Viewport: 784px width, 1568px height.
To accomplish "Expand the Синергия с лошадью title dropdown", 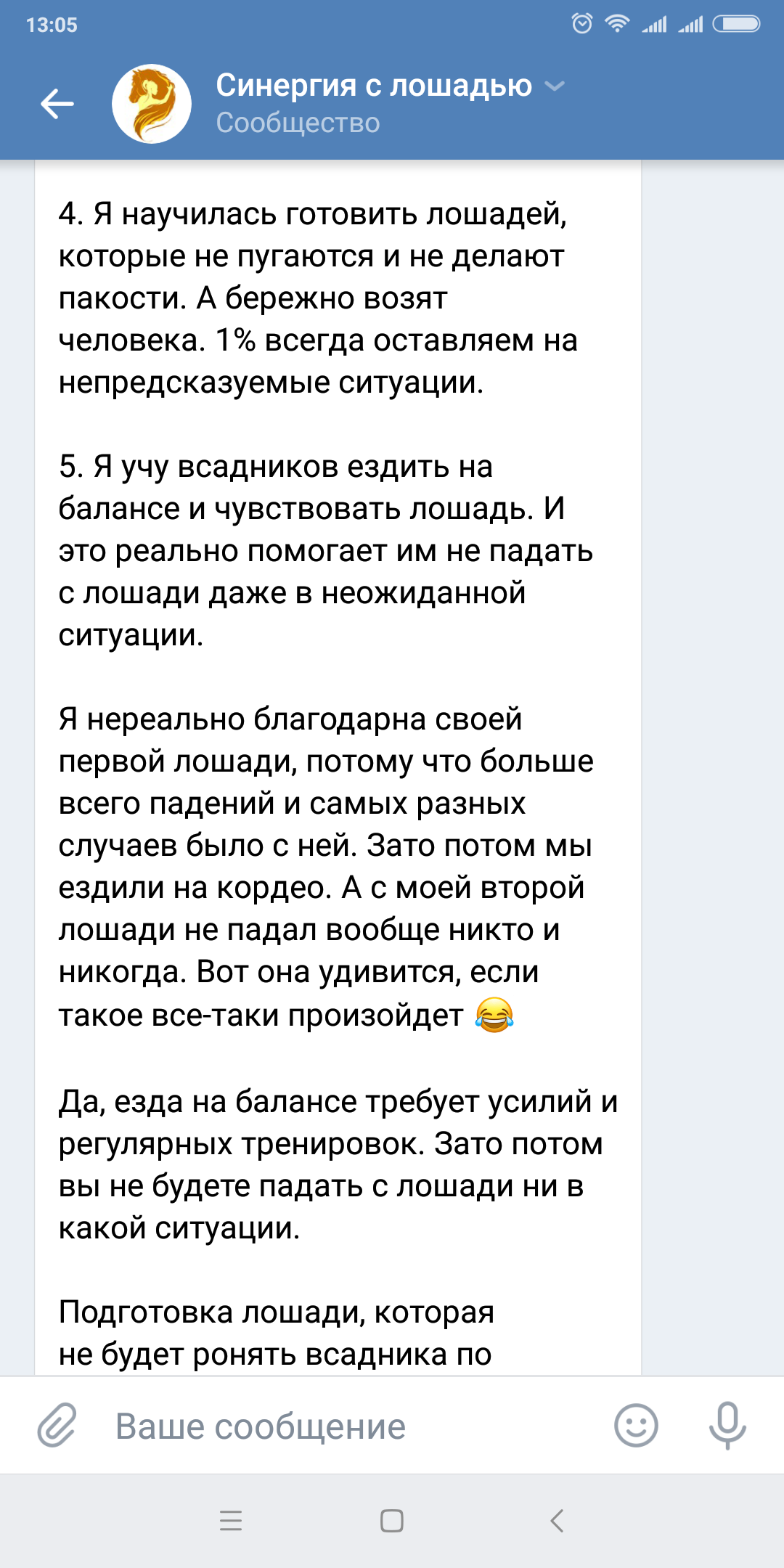I will pos(555,86).
